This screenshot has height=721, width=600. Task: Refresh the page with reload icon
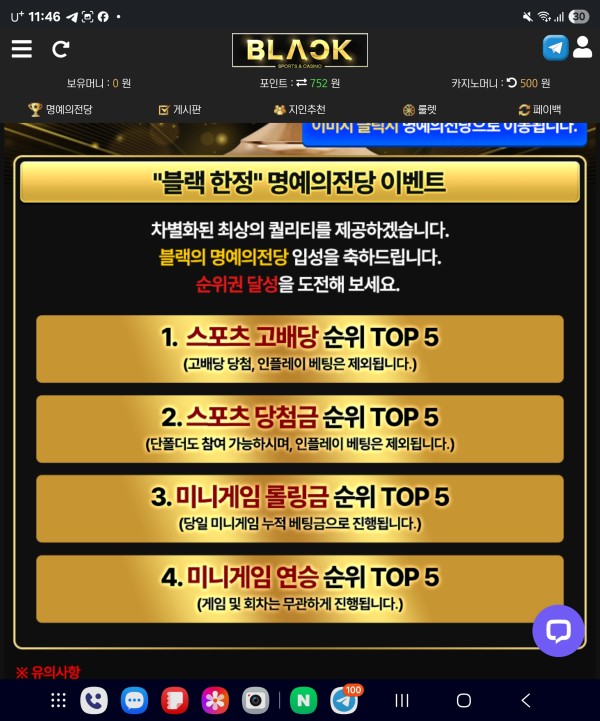(61, 49)
